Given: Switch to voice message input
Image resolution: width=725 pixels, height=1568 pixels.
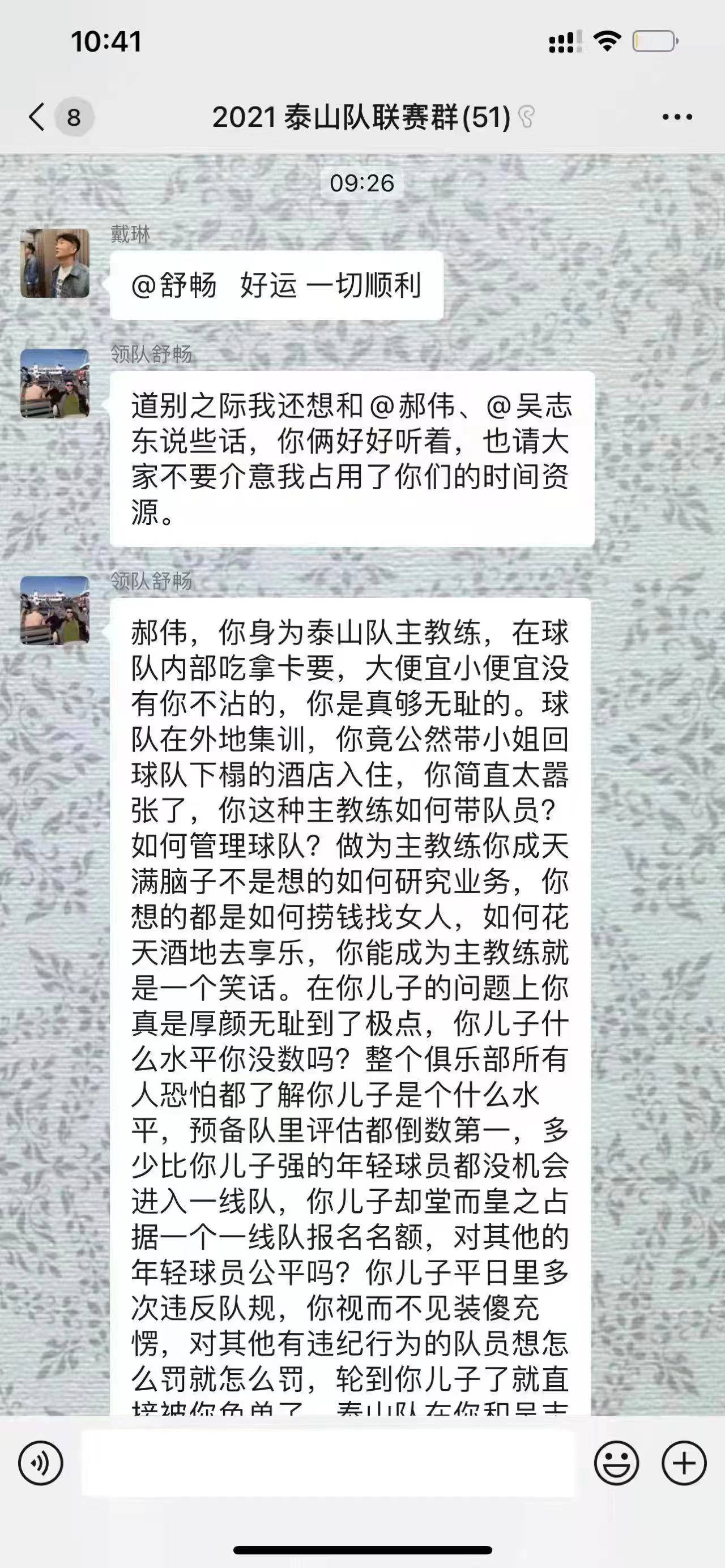Looking at the screenshot, I should point(40,1463).
